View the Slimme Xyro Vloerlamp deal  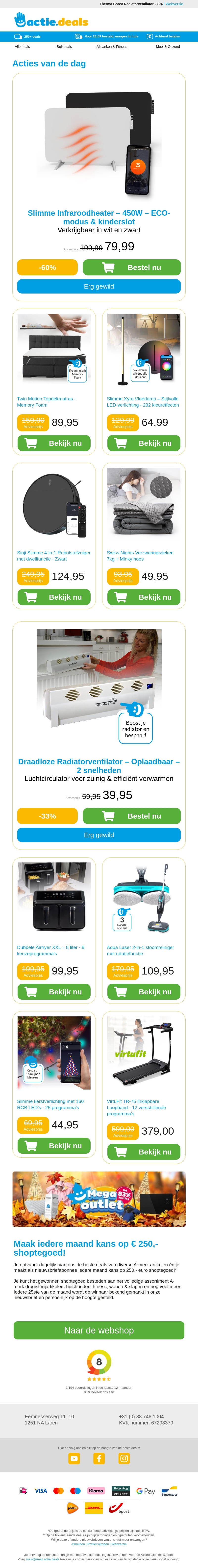(x=144, y=443)
